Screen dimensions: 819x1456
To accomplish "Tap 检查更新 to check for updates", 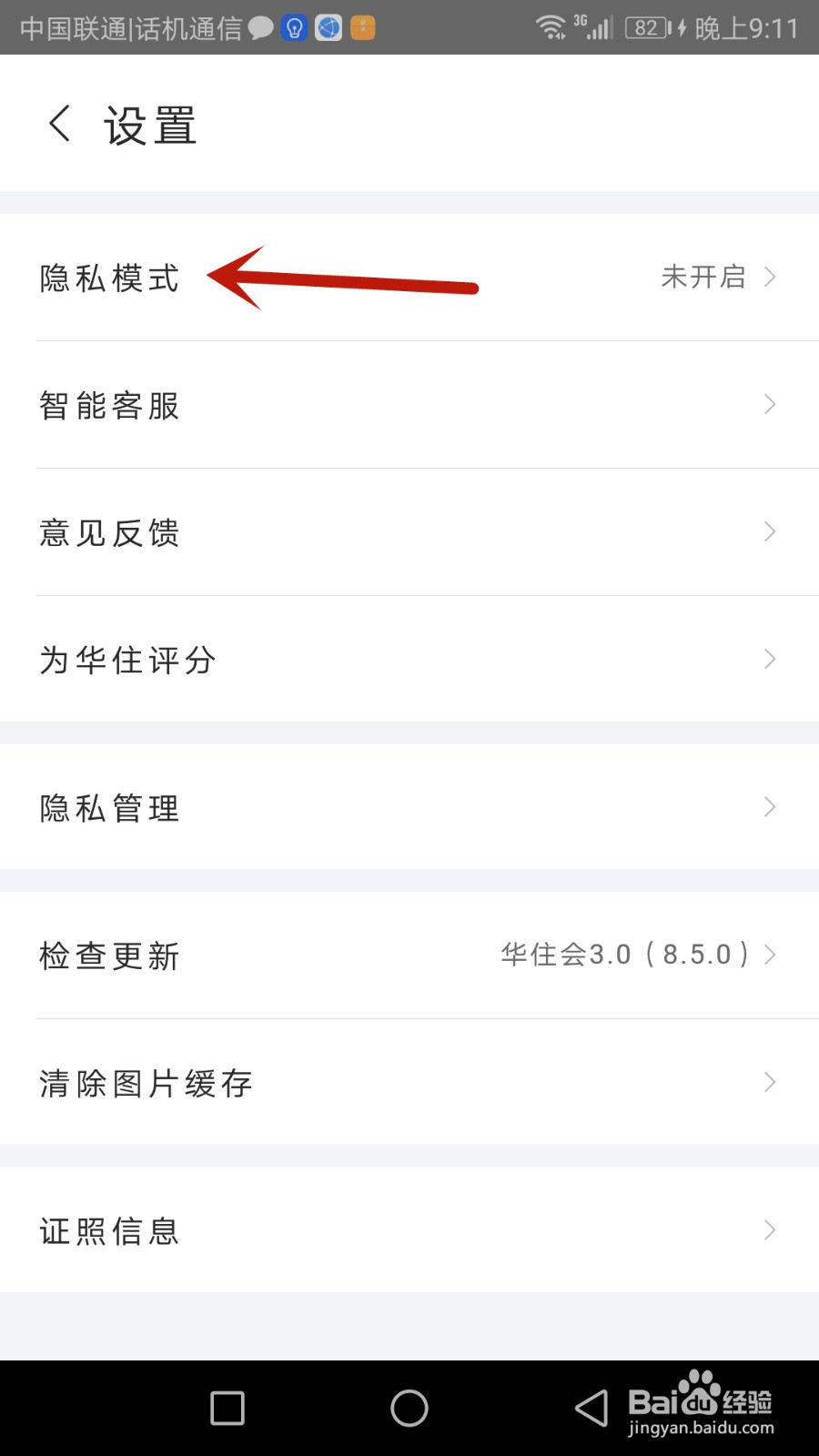I will 108,955.
